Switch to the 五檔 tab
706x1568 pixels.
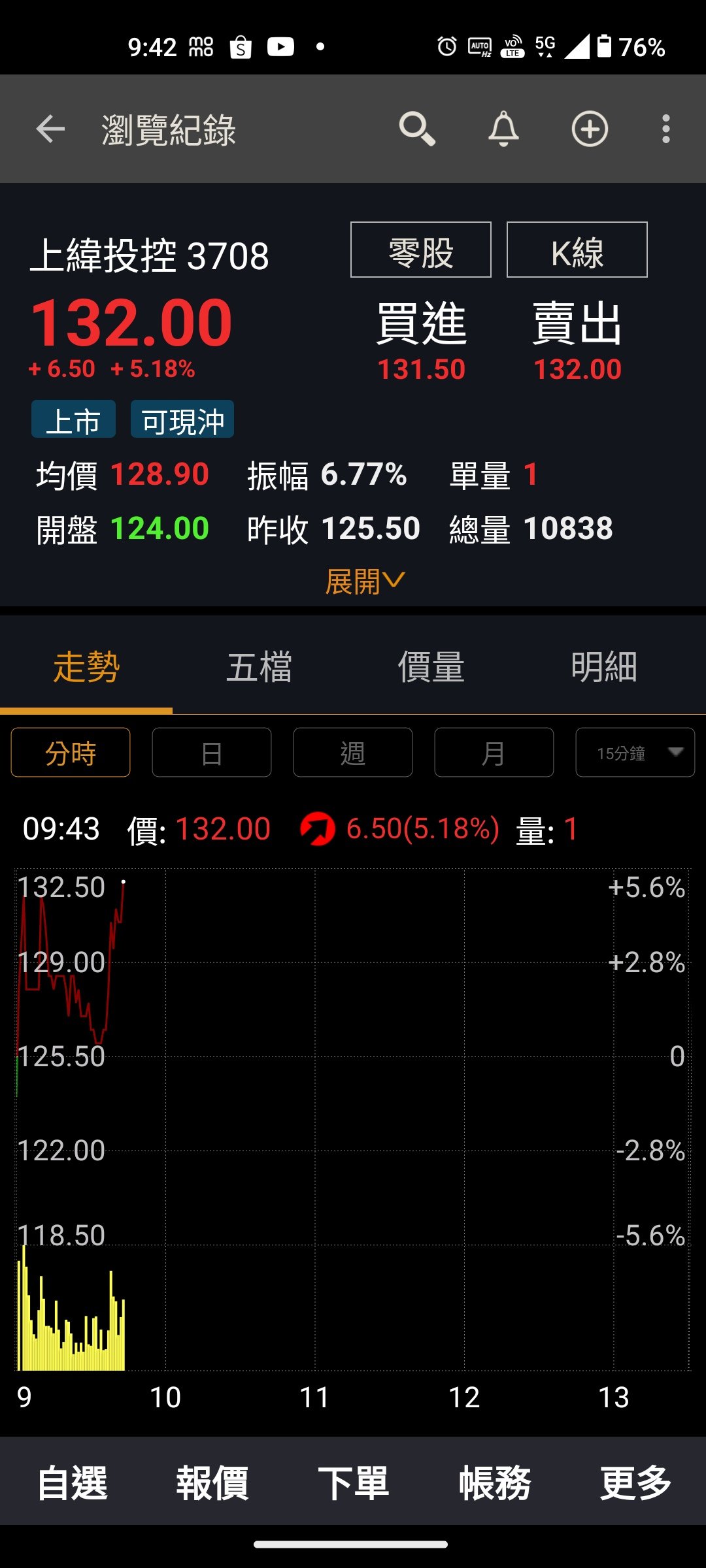pyautogui.click(x=259, y=667)
